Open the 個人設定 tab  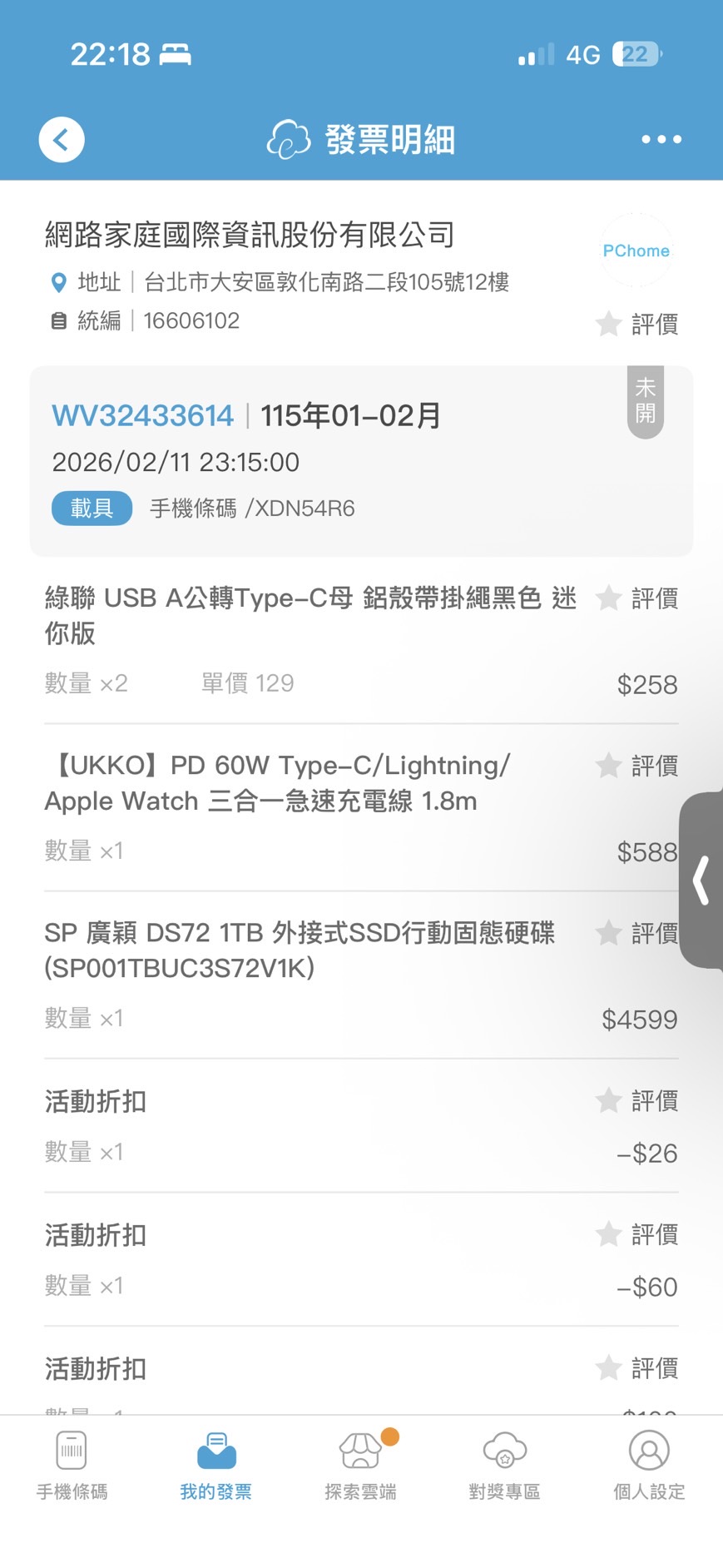point(649,1466)
